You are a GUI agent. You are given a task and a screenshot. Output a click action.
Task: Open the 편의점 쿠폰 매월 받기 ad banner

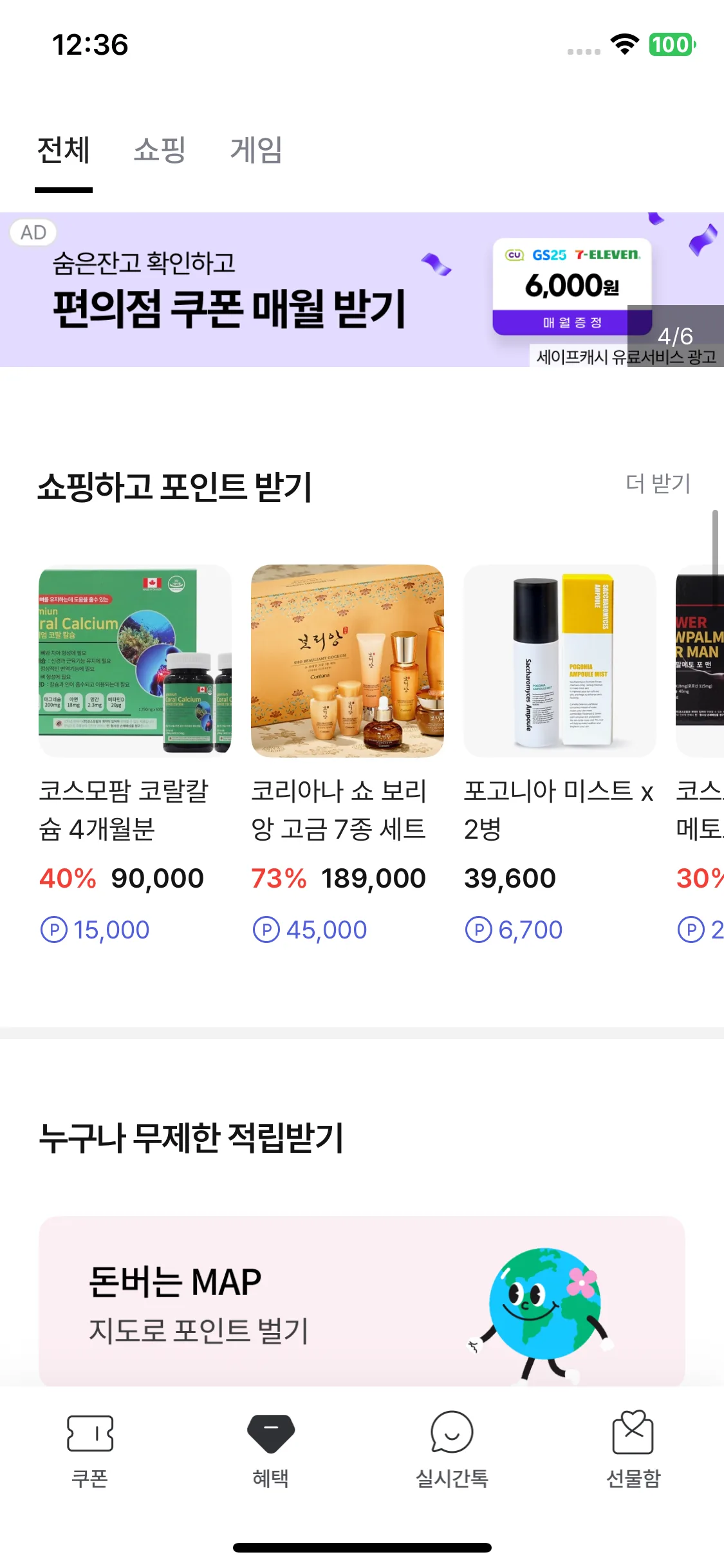coord(362,290)
